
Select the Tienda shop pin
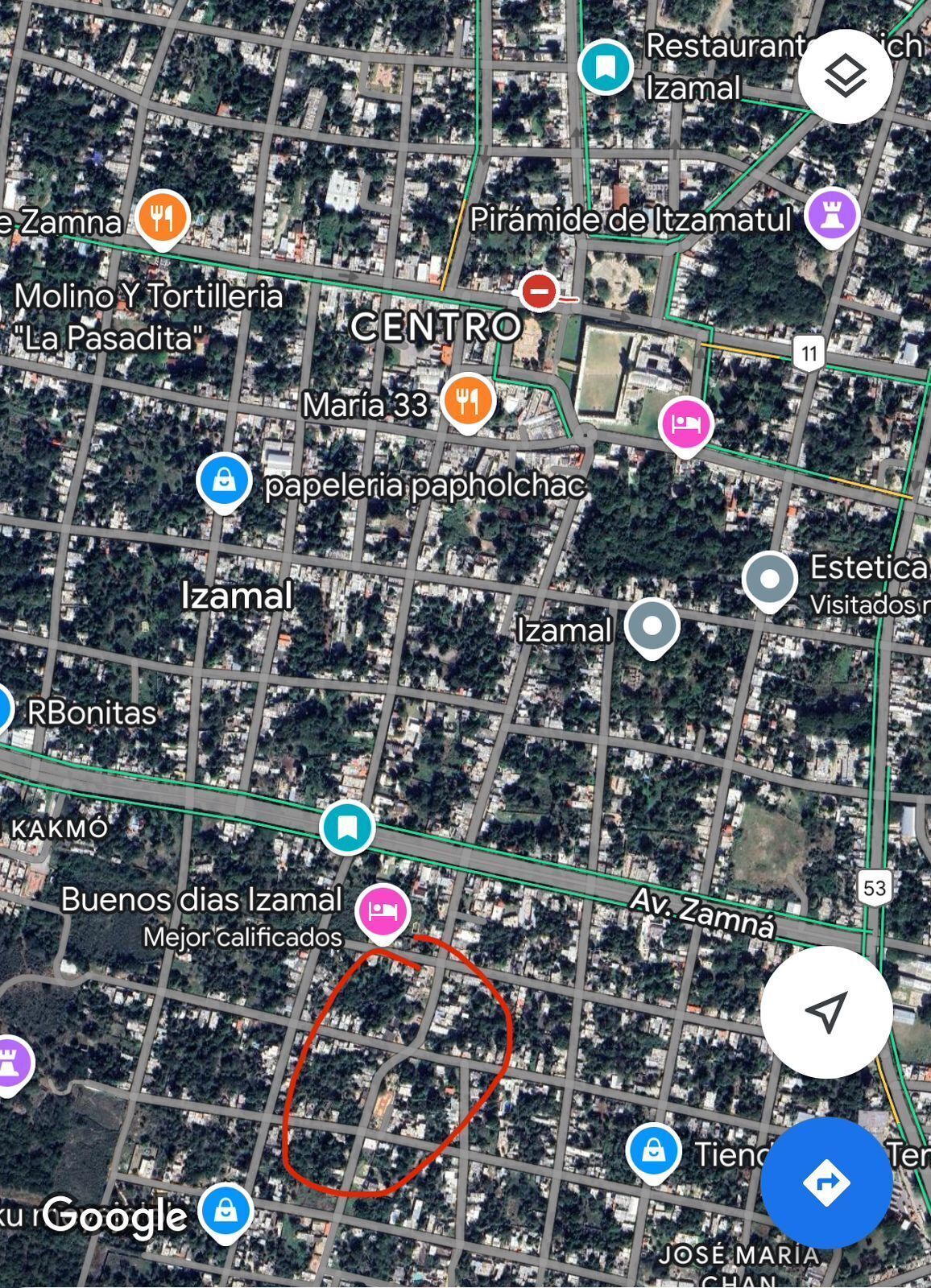(653, 1150)
